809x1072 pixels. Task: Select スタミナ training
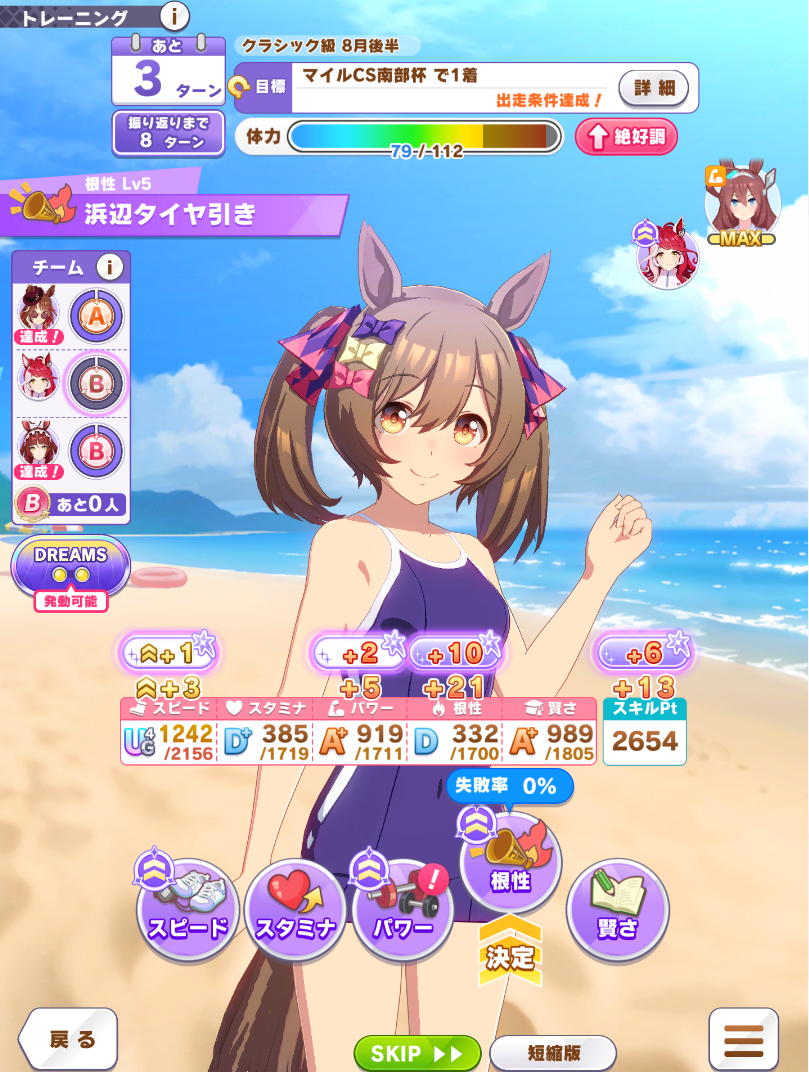coord(295,908)
